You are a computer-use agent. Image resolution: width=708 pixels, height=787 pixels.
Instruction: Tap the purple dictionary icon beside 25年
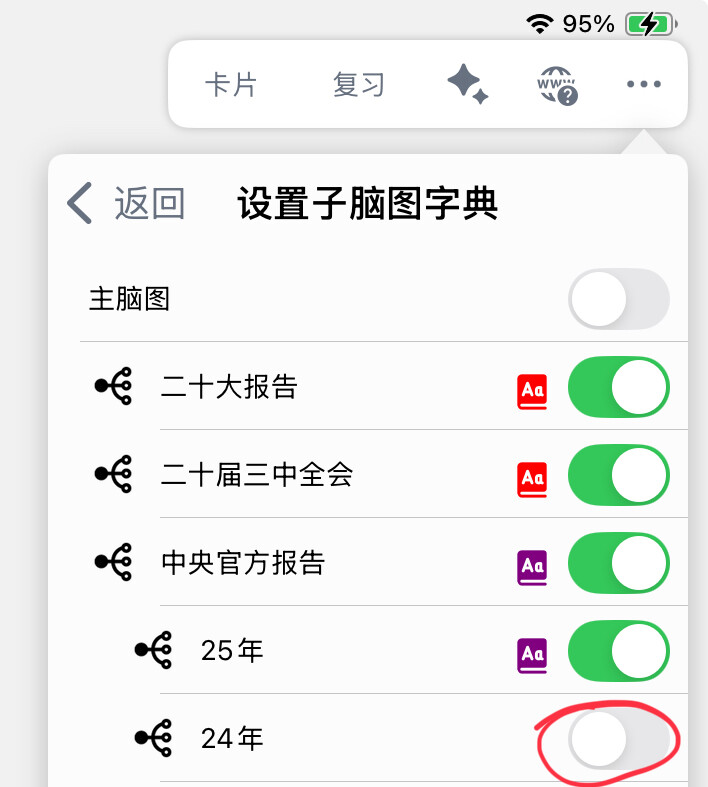point(532,654)
